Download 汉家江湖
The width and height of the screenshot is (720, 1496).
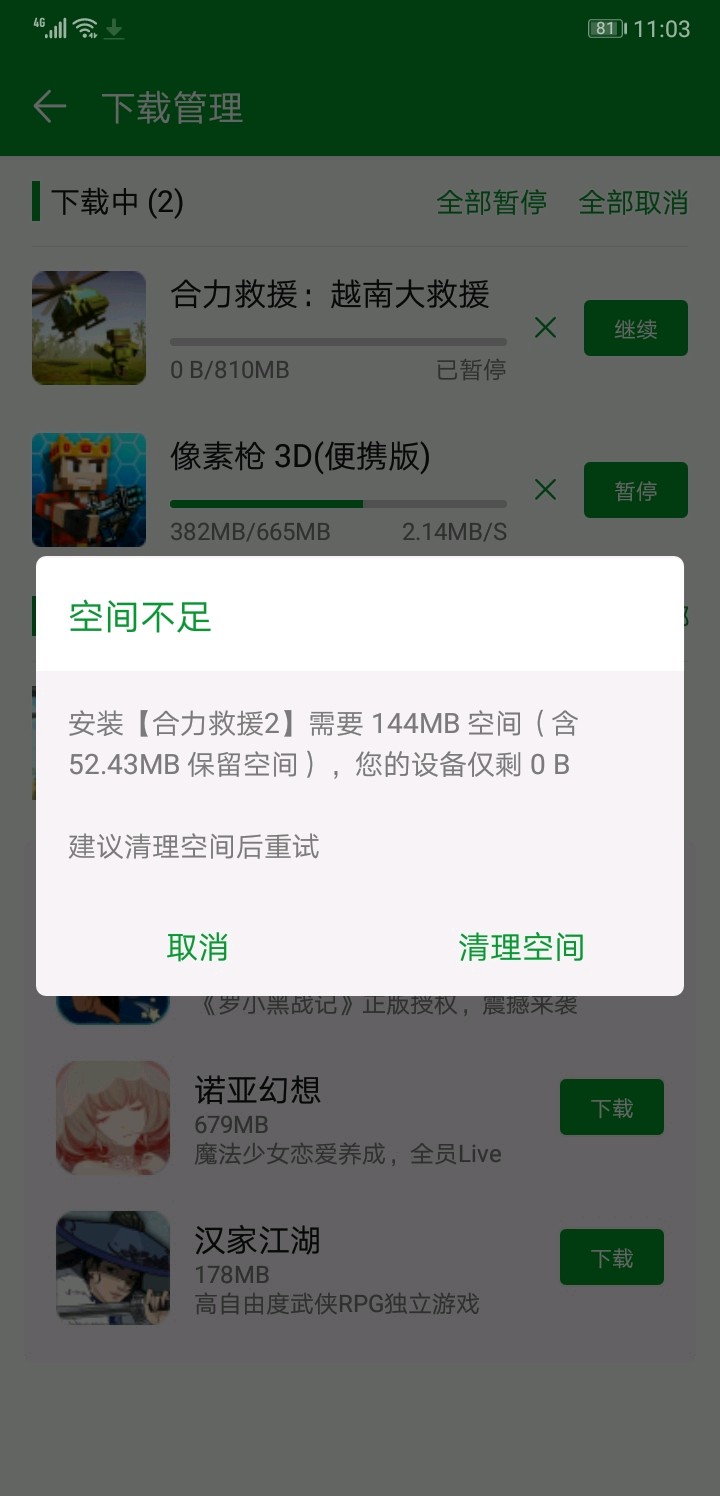pyautogui.click(x=611, y=1257)
